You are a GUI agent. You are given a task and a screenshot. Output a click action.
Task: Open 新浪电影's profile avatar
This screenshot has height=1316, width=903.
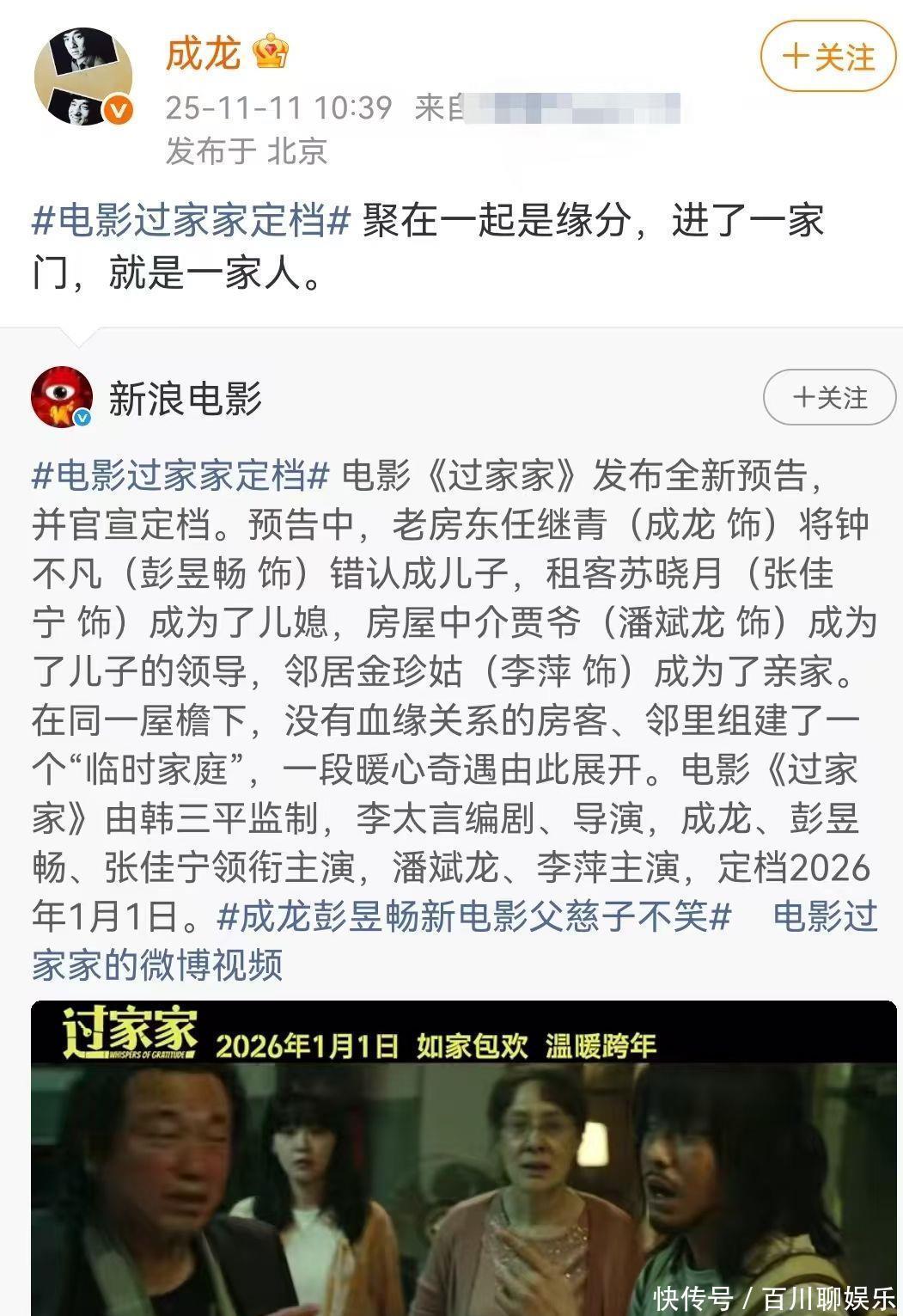[61, 397]
